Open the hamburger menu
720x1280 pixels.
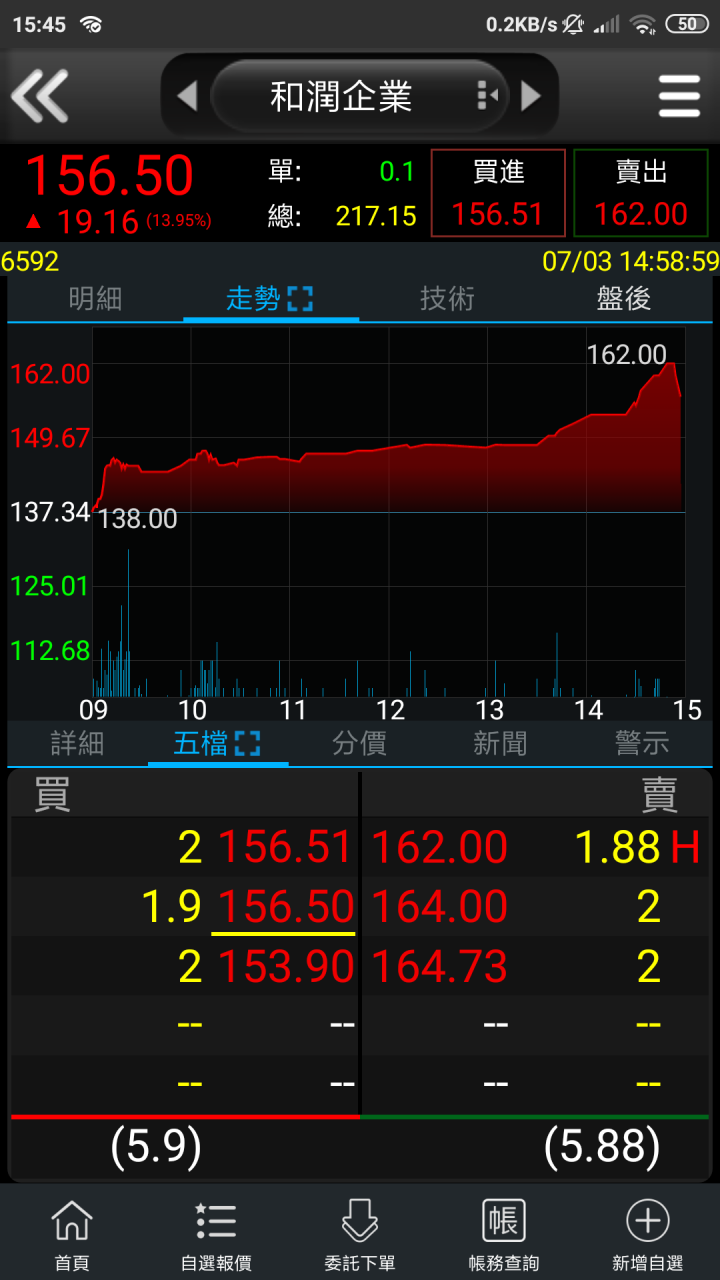679,97
